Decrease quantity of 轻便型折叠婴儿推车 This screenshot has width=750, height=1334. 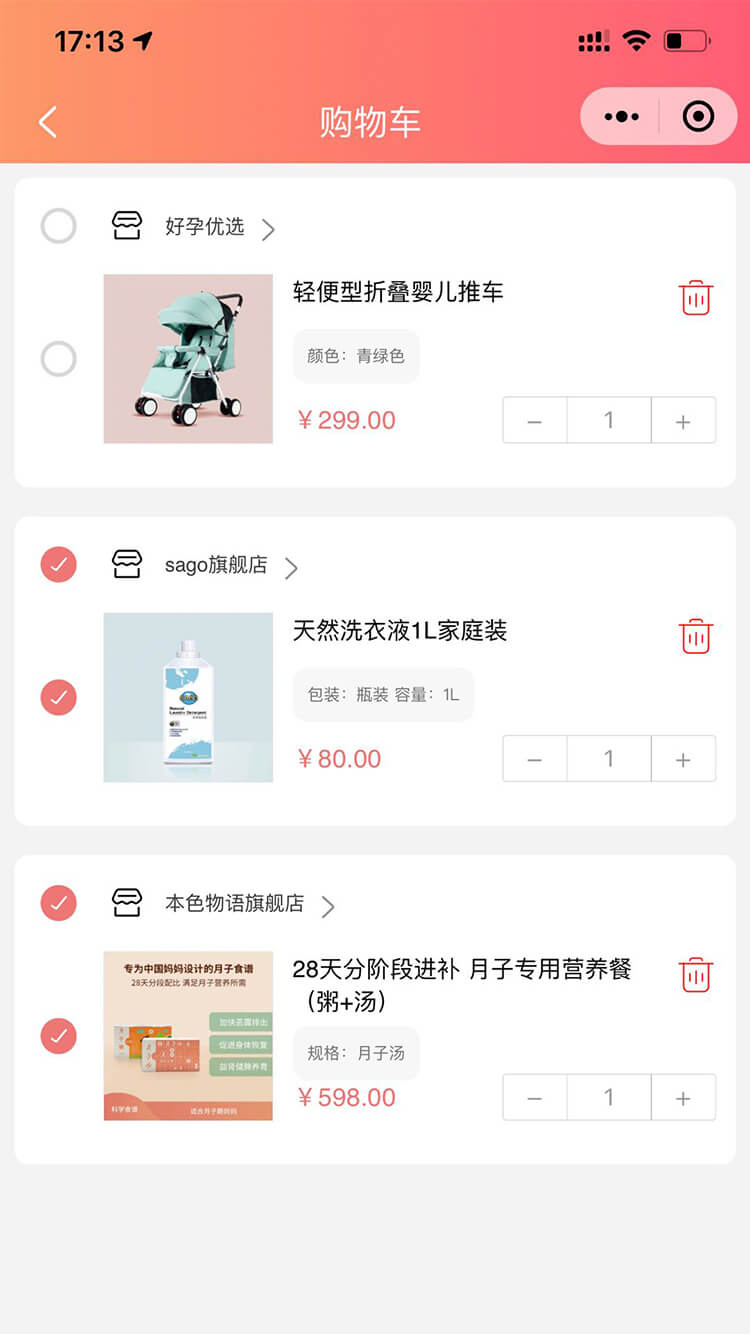tap(534, 420)
